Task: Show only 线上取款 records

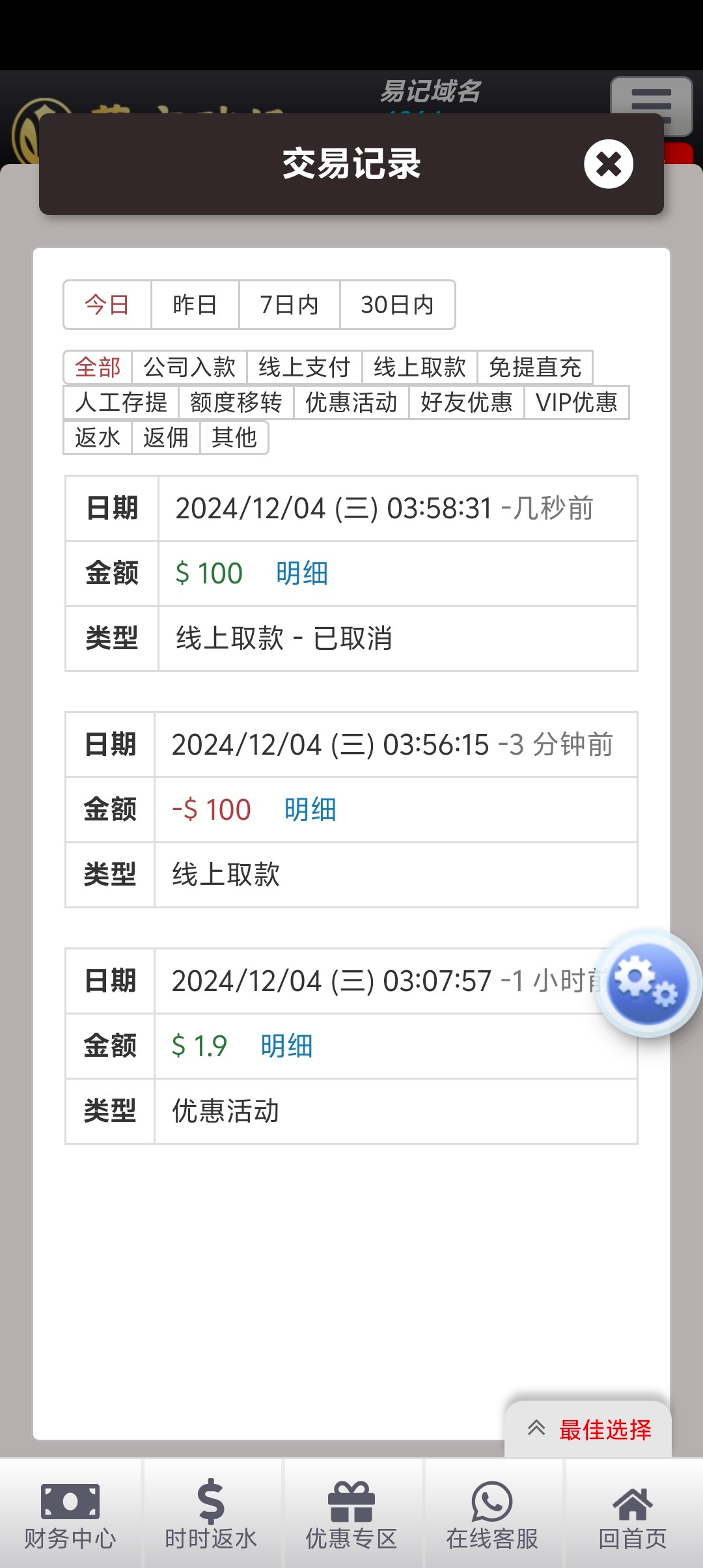Action: 420,367
